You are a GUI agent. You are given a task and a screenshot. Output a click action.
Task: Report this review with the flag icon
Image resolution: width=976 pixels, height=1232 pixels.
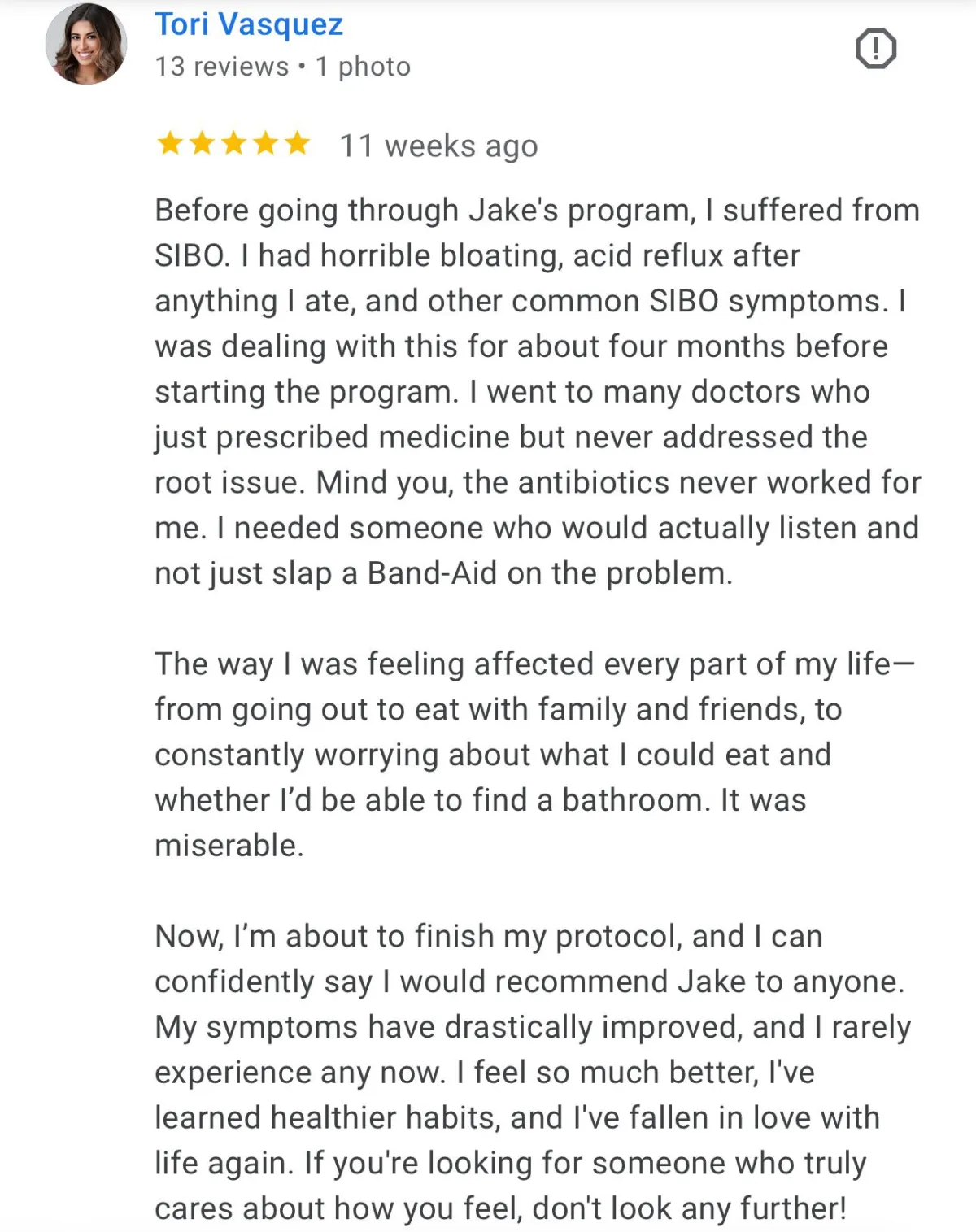876,49
